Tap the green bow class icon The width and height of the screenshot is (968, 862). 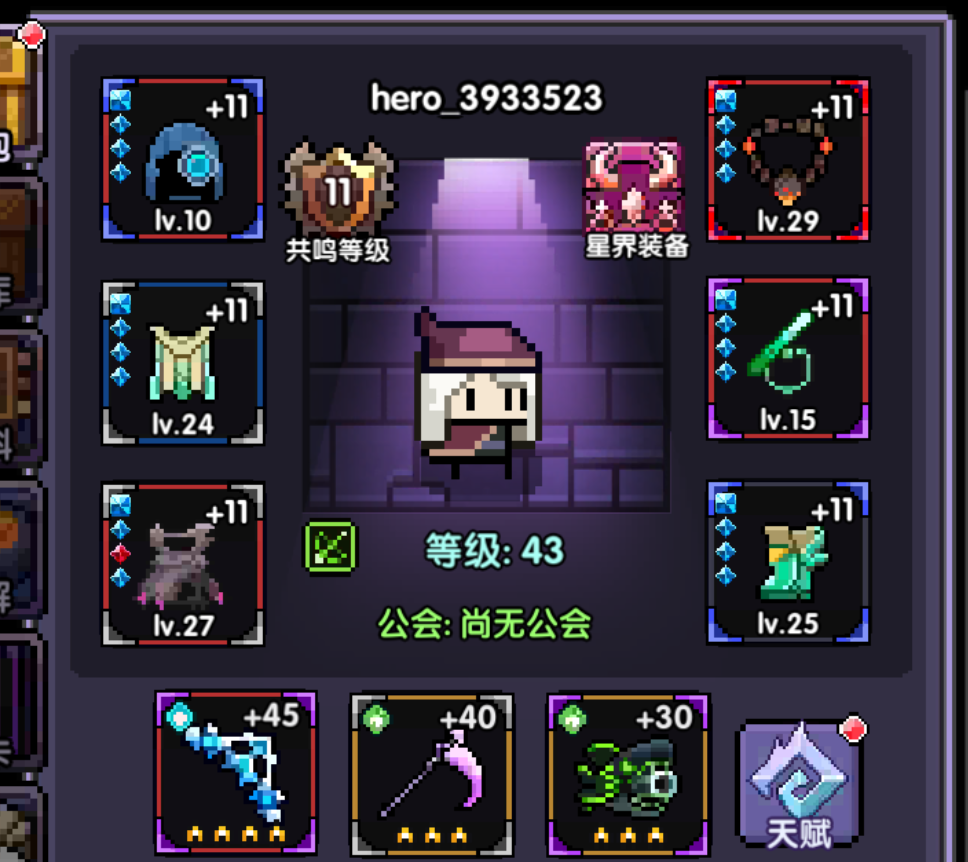coord(330,546)
